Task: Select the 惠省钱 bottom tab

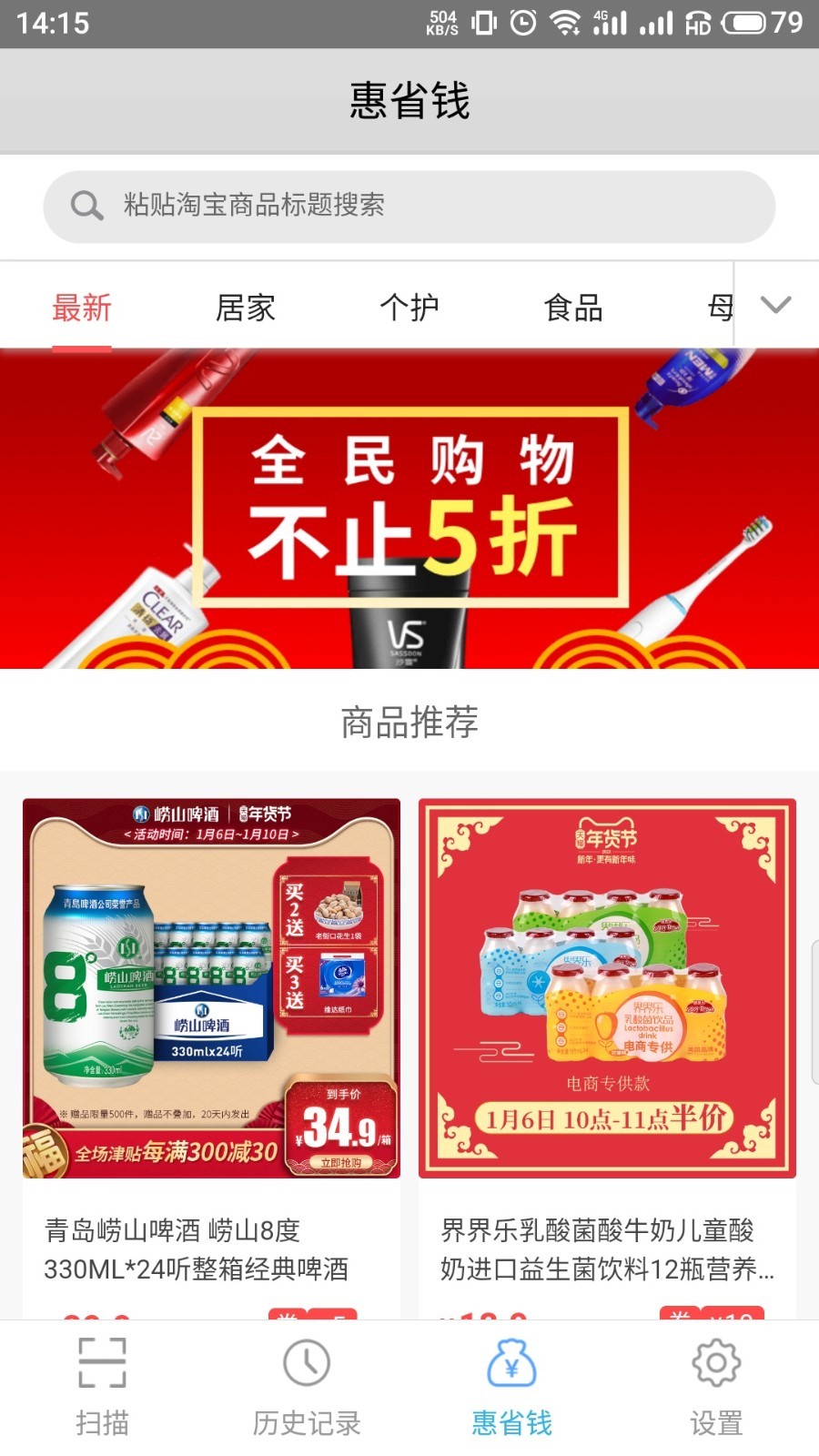Action: (x=511, y=1387)
